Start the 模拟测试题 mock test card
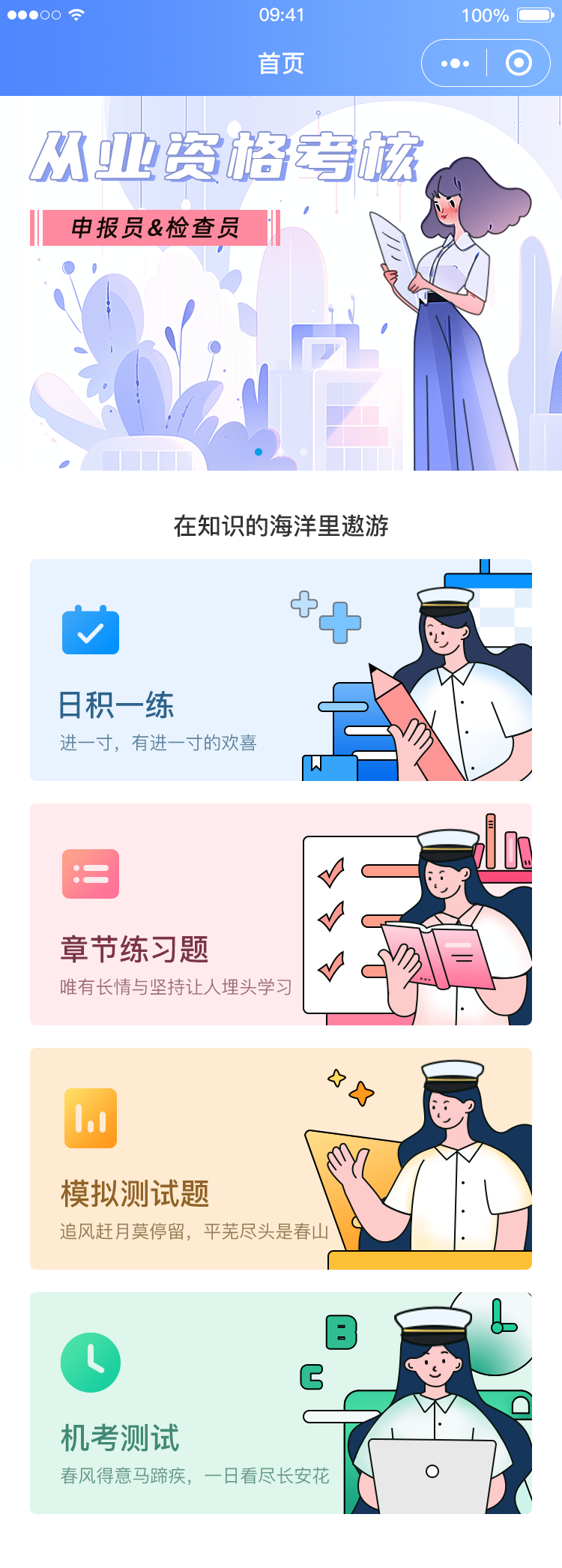 [281, 1159]
